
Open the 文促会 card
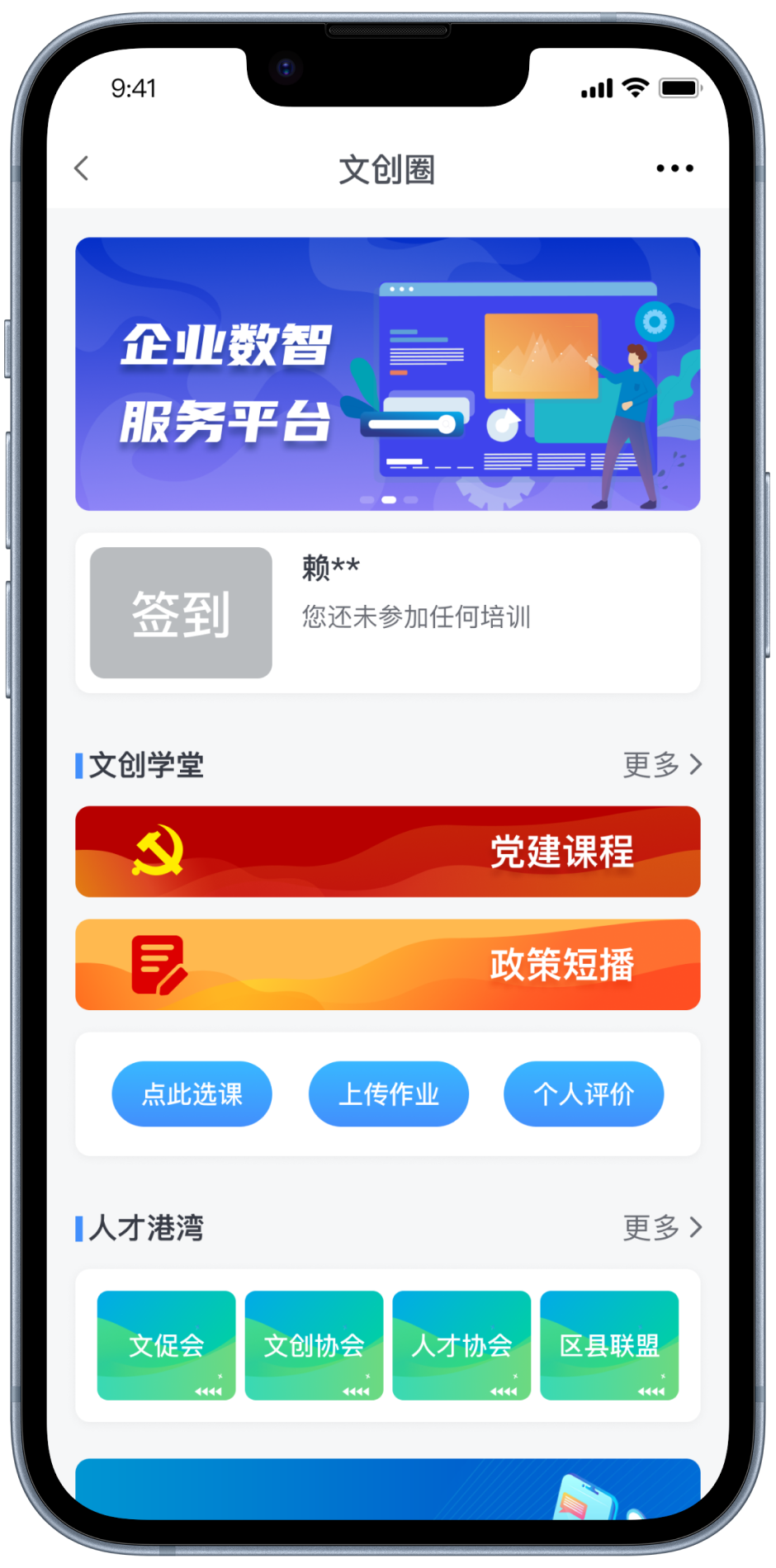point(166,1345)
